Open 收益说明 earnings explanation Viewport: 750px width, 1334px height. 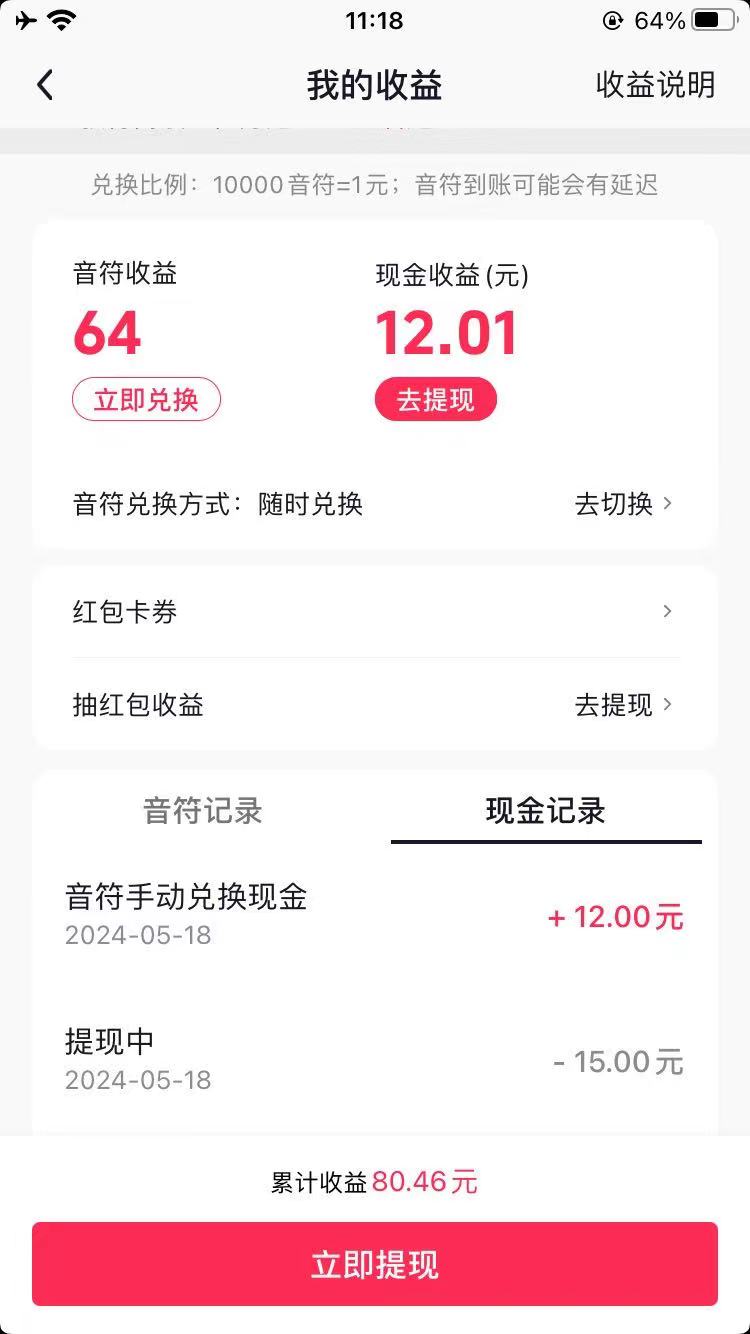(x=655, y=85)
